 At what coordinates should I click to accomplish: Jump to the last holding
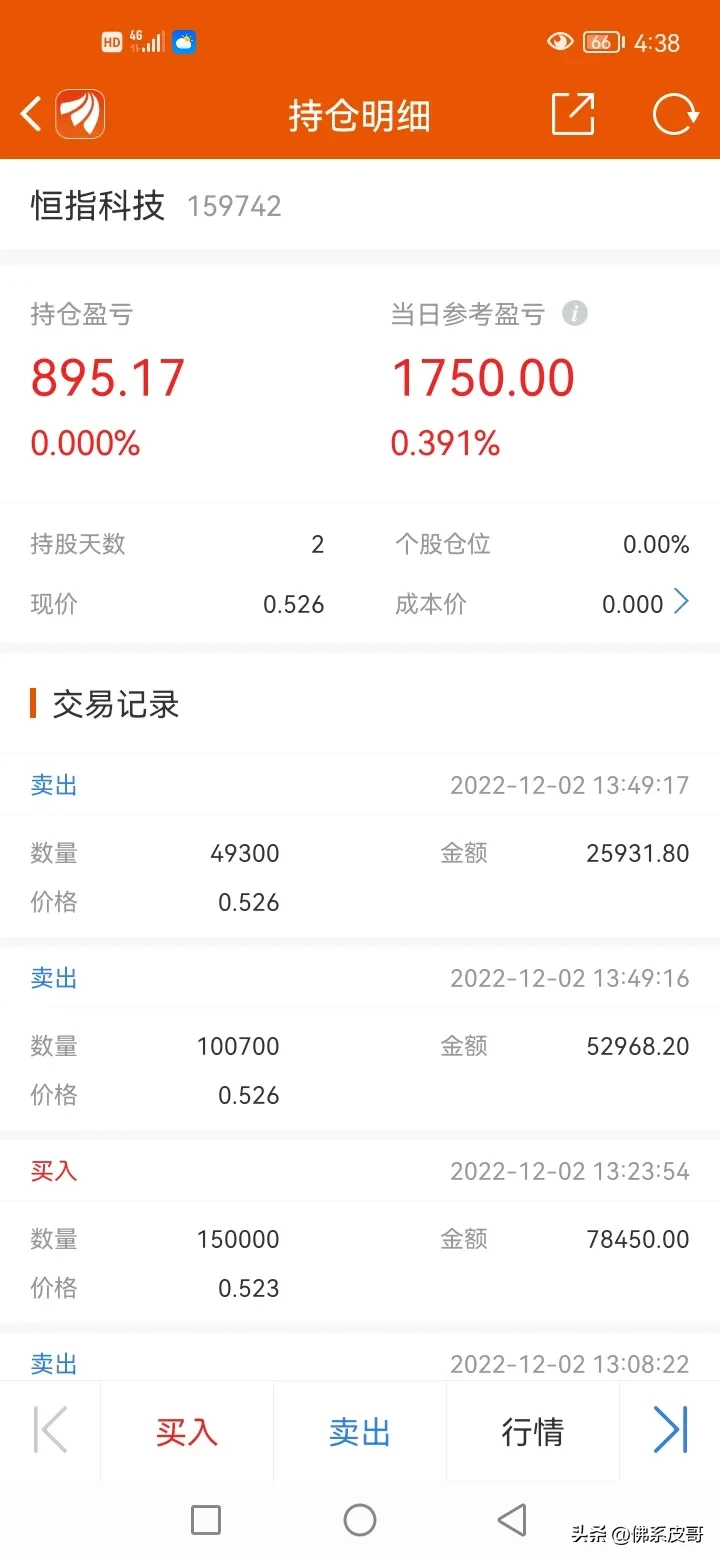(670, 1430)
